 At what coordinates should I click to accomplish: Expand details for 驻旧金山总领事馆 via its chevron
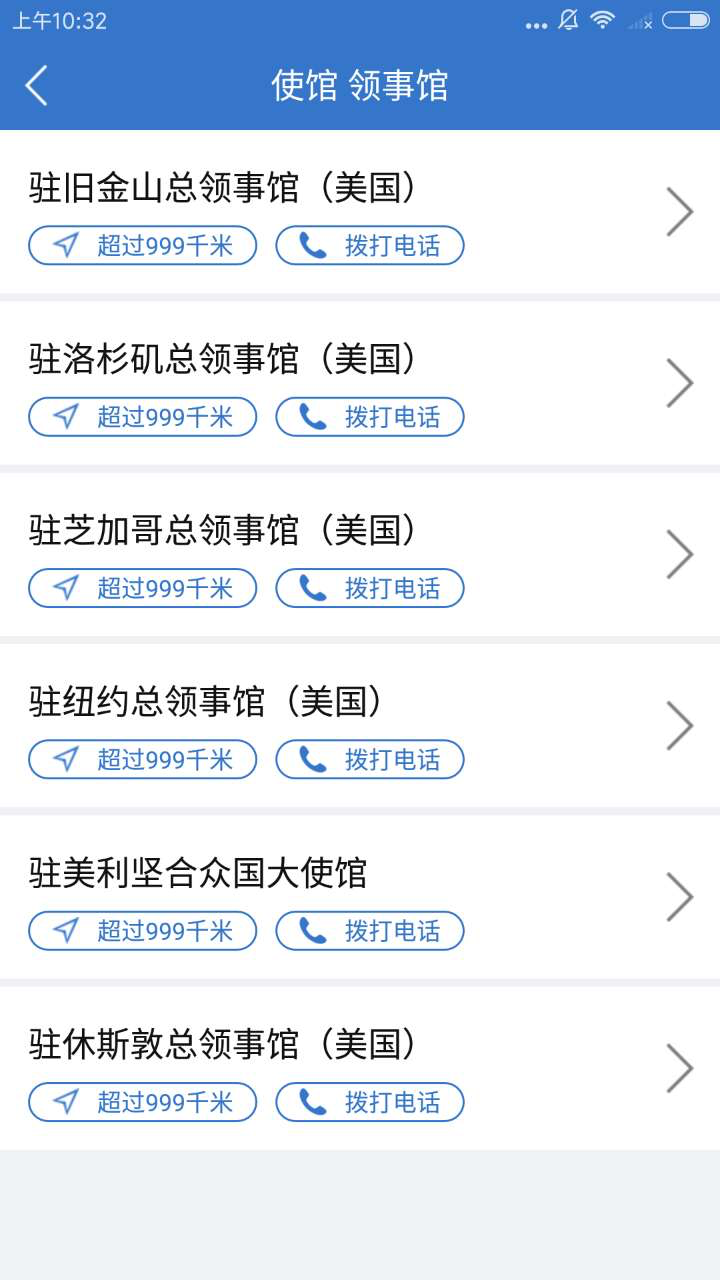coord(681,211)
